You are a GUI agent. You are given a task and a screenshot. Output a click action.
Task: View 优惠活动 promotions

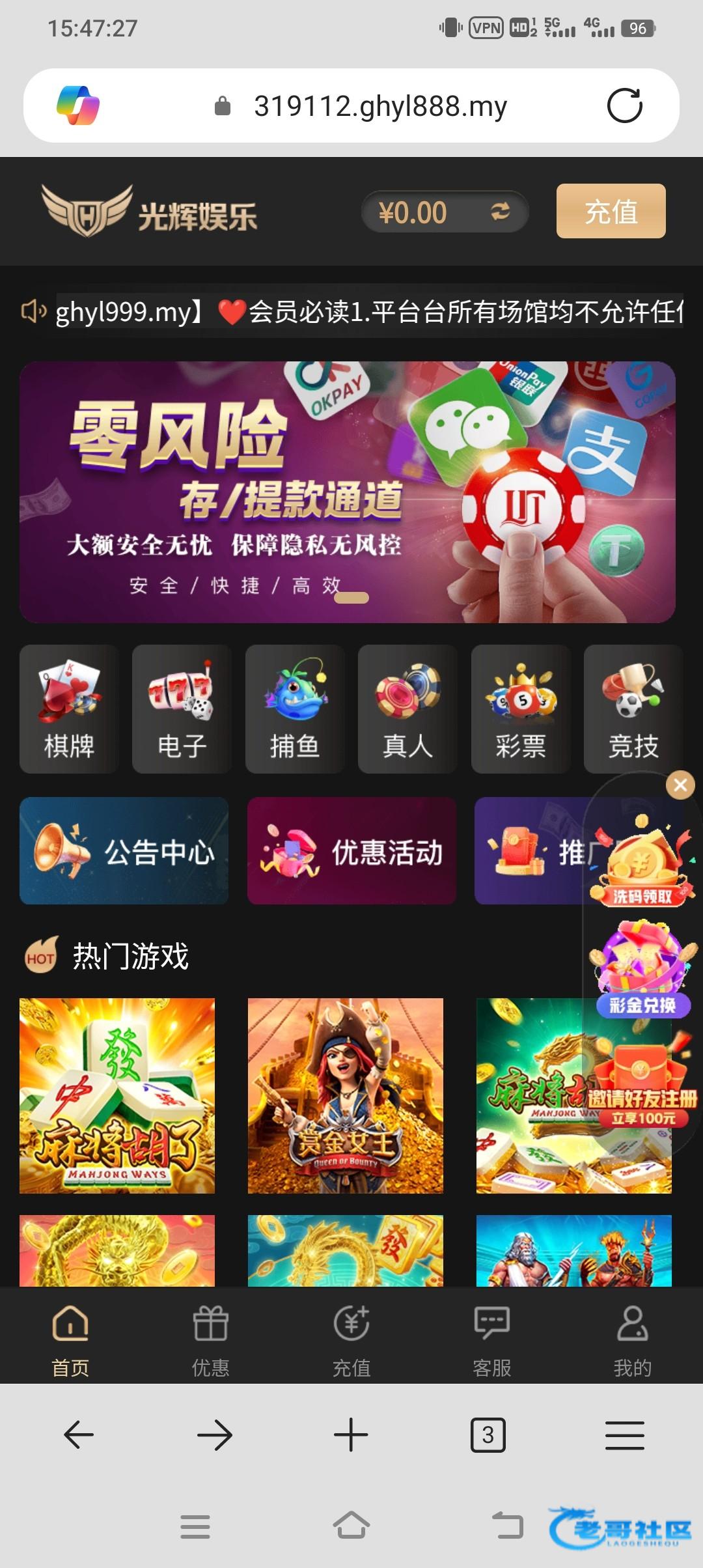[x=351, y=850]
